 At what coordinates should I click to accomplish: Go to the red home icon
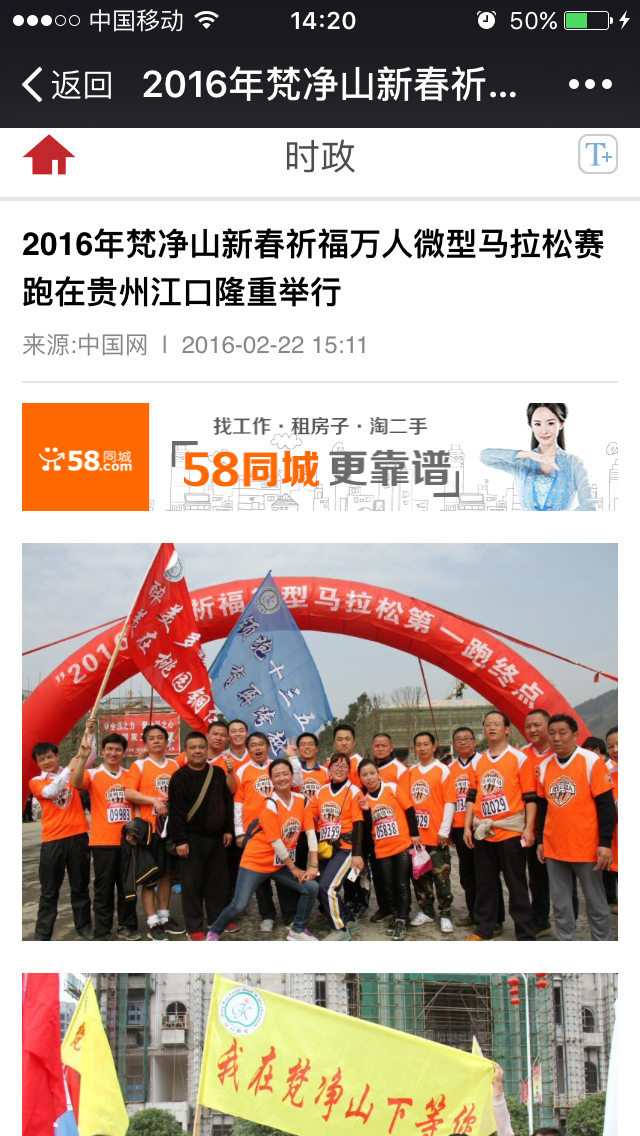(49, 155)
